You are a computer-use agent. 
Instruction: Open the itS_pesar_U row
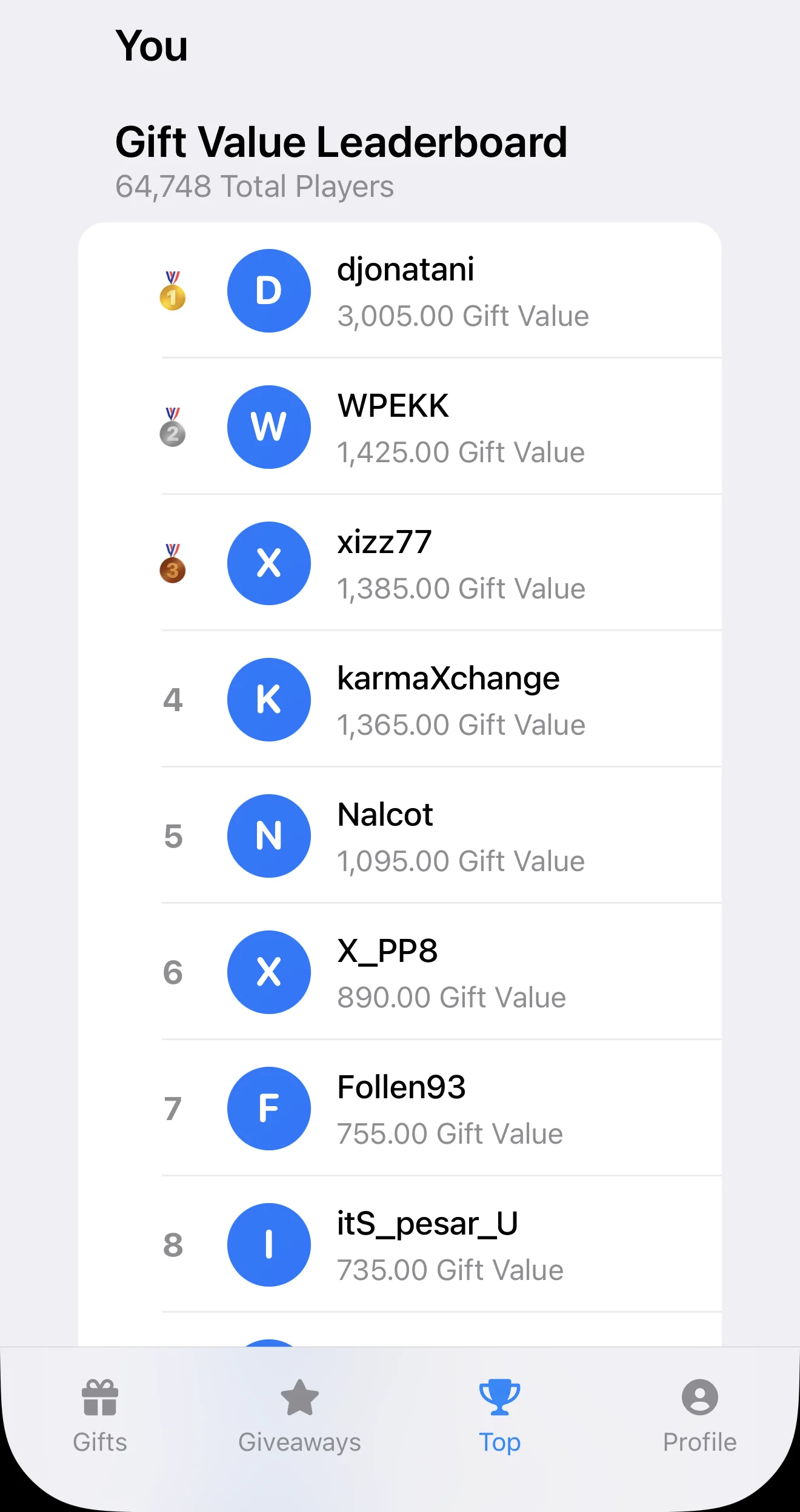(400, 1244)
